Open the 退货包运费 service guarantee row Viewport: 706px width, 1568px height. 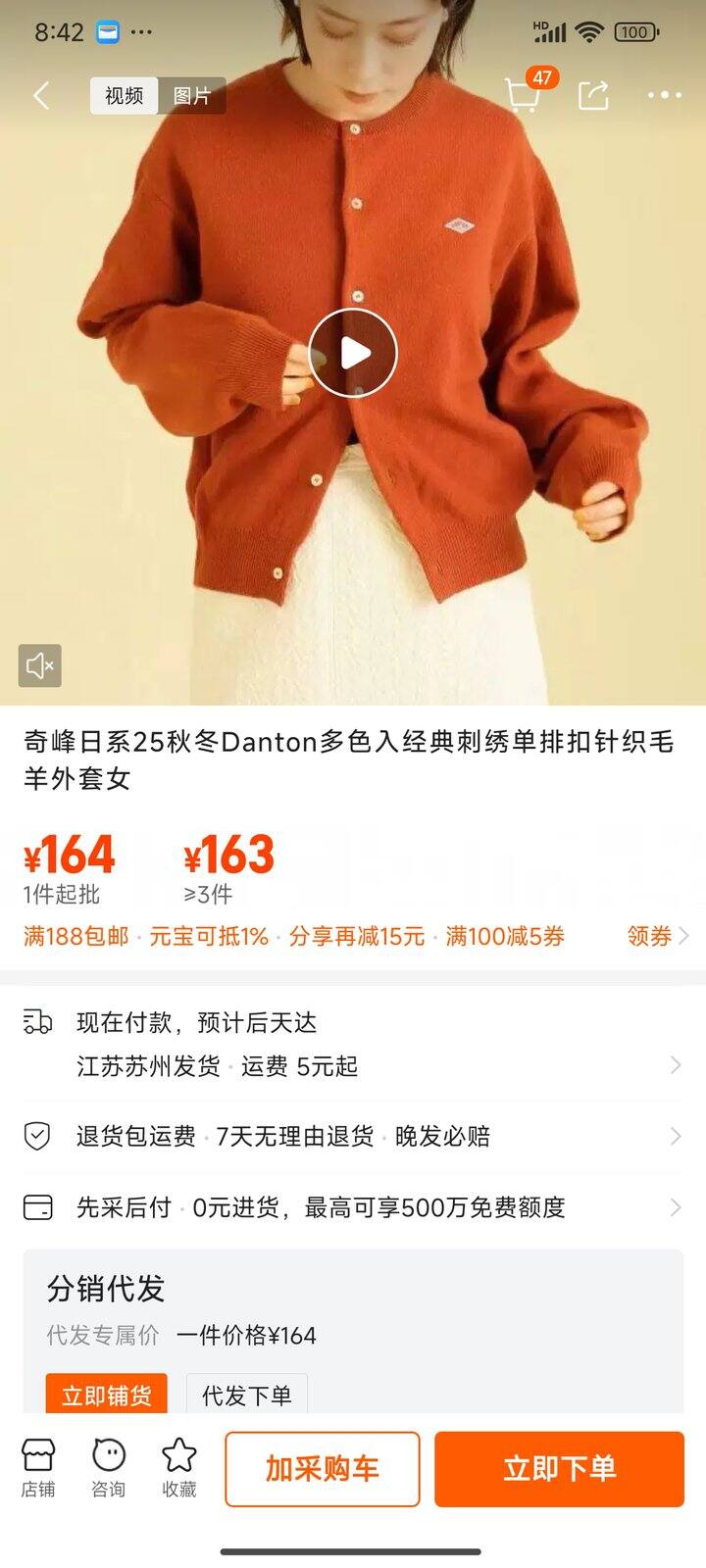(x=353, y=1136)
